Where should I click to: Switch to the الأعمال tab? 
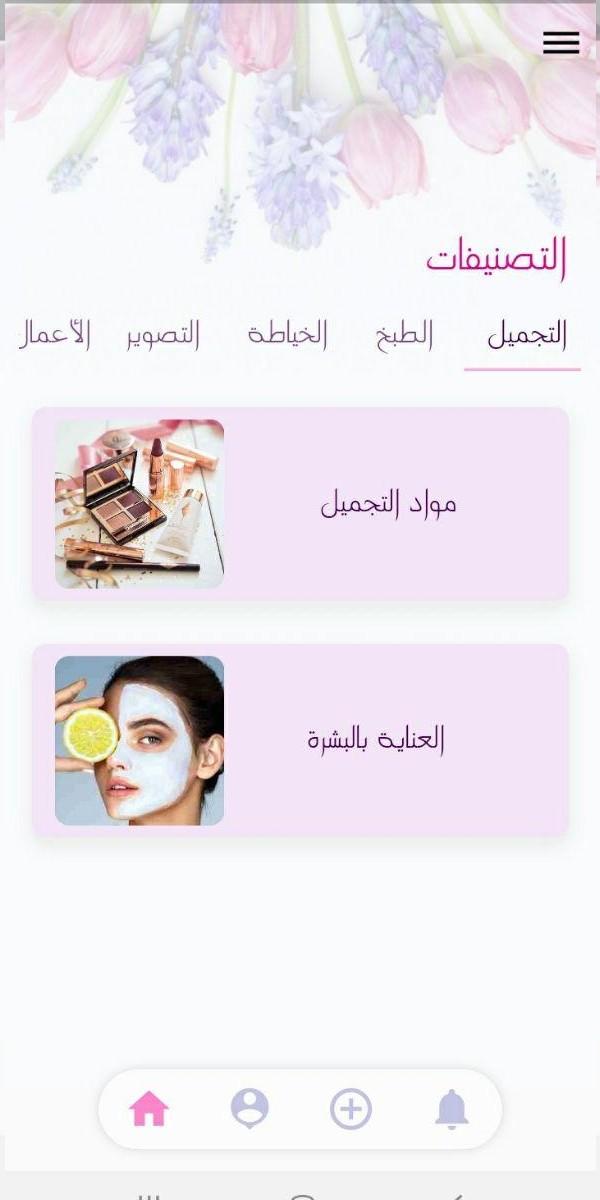pyautogui.click(x=55, y=335)
